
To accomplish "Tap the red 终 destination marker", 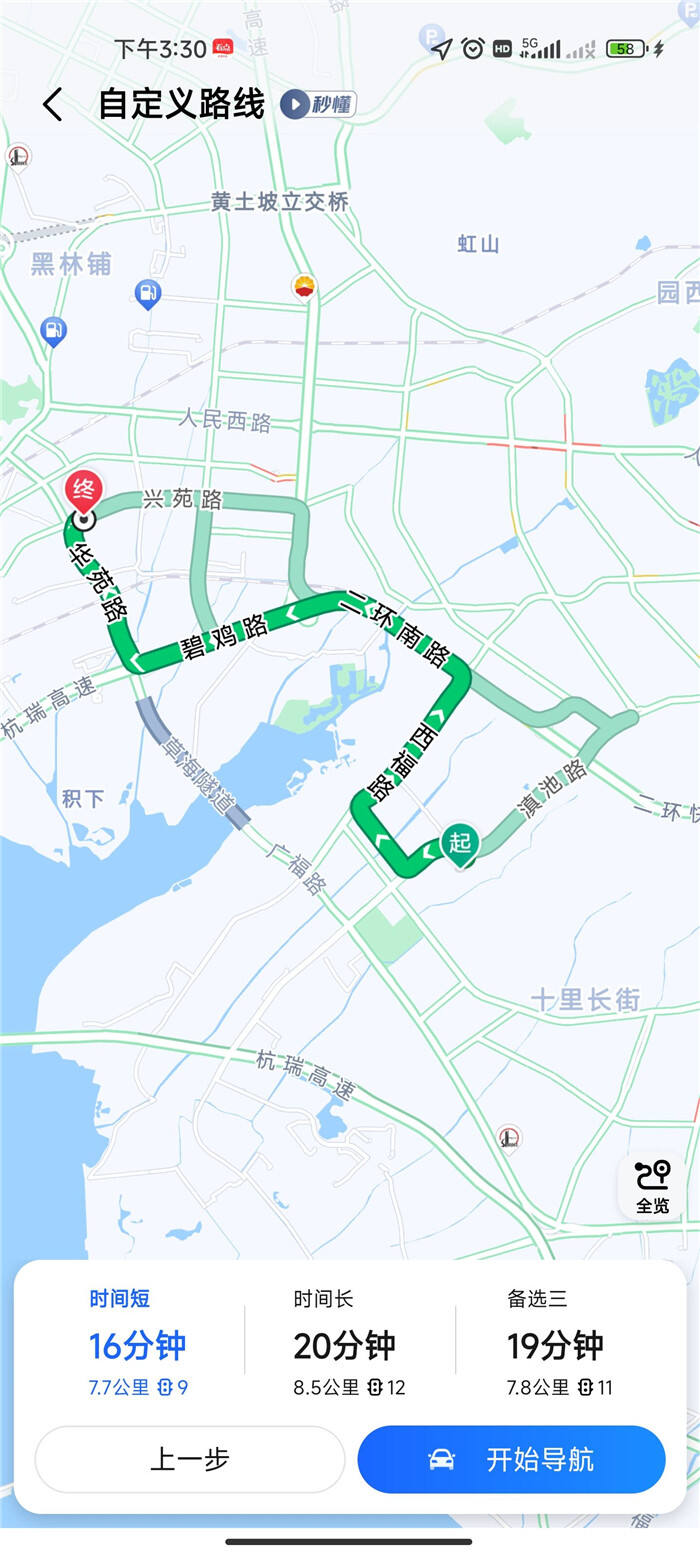I will pyautogui.click(x=84, y=492).
